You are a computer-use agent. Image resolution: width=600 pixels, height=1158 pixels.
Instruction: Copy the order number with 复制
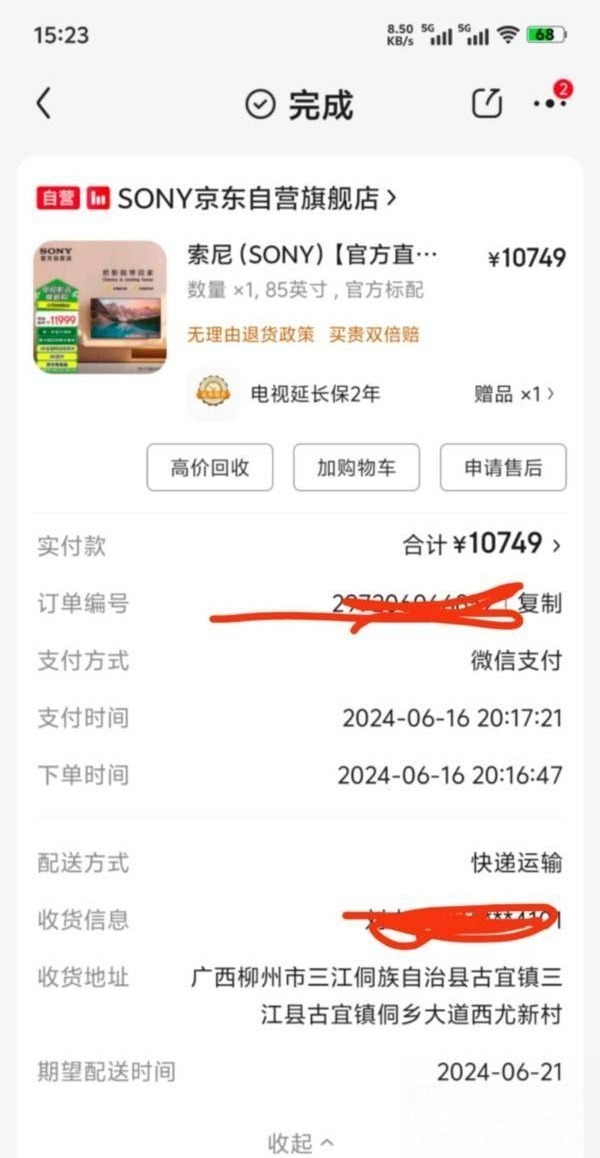tap(539, 603)
